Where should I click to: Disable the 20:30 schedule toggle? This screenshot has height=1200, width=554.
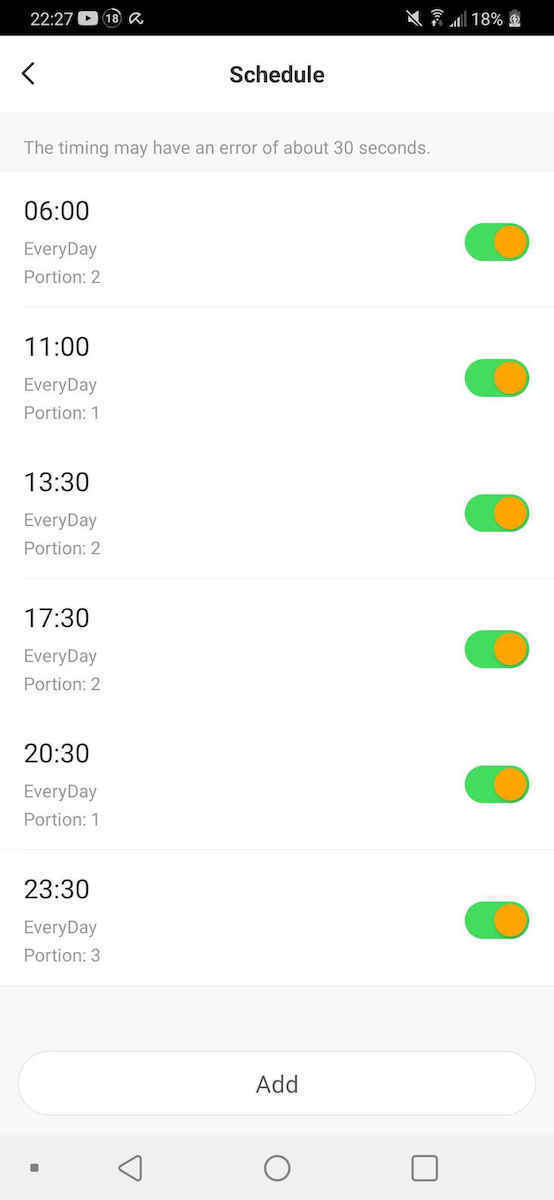pos(497,784)
